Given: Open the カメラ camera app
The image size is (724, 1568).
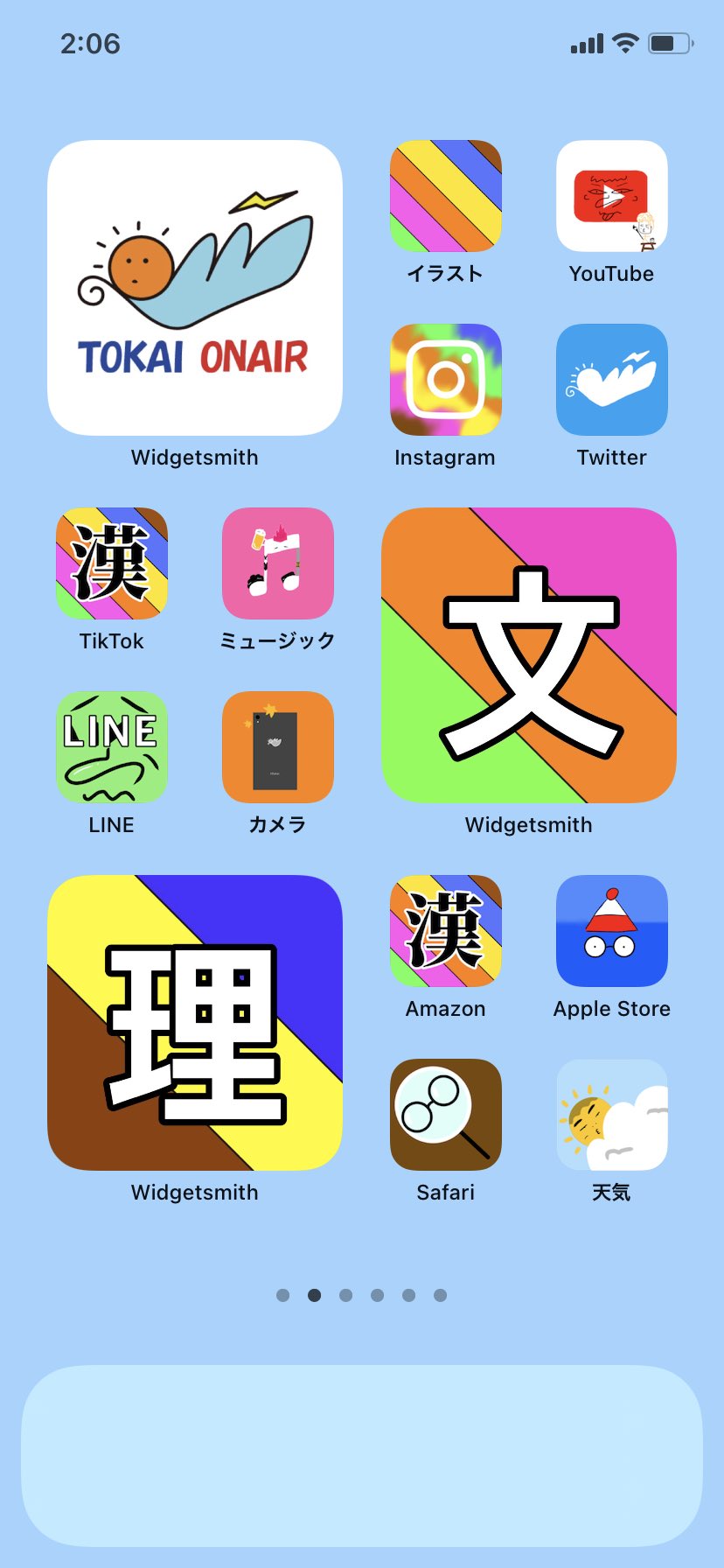Looking at the screenshot, I should click(x=276, y=747).
